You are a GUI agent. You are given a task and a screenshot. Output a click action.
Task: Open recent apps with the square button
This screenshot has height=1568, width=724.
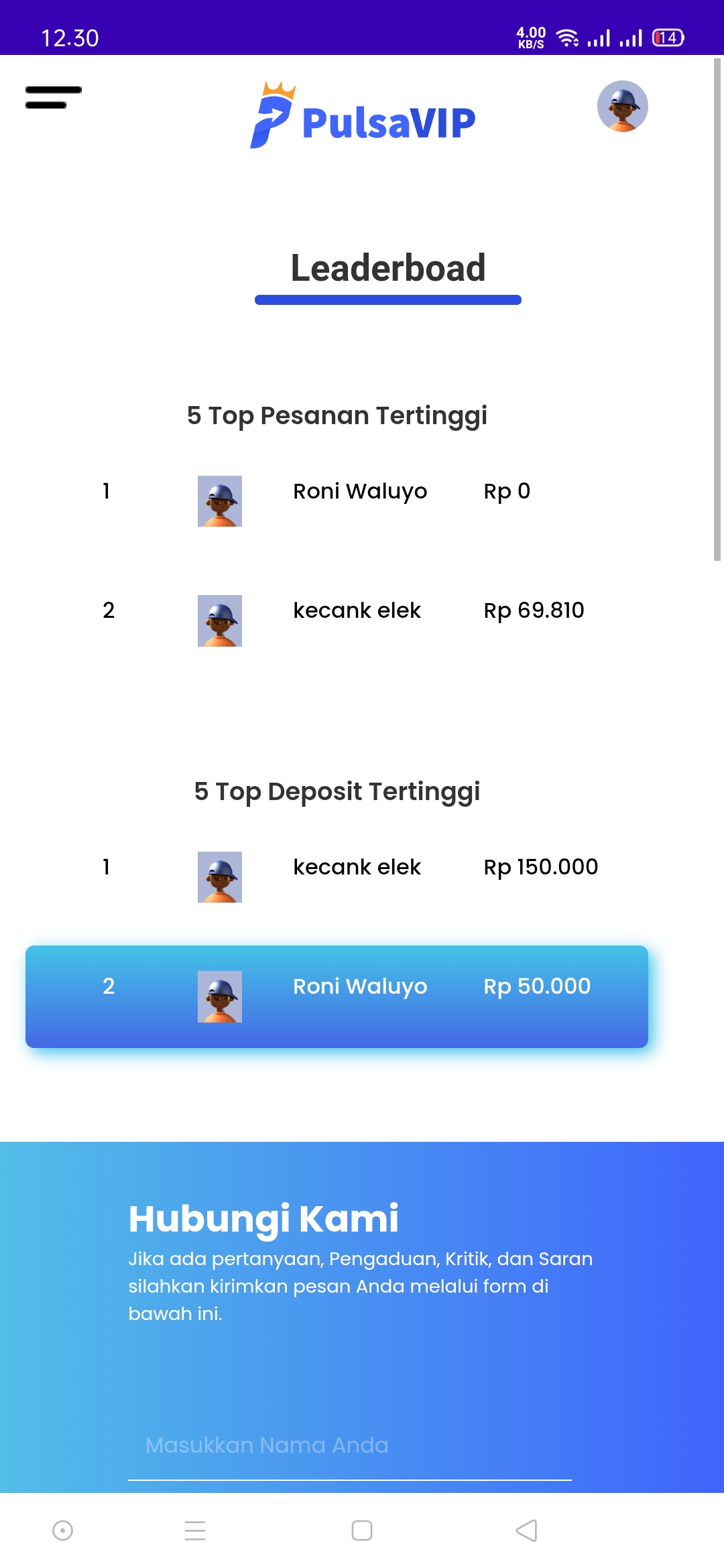pyautogui.click(x=362, y=1530)
